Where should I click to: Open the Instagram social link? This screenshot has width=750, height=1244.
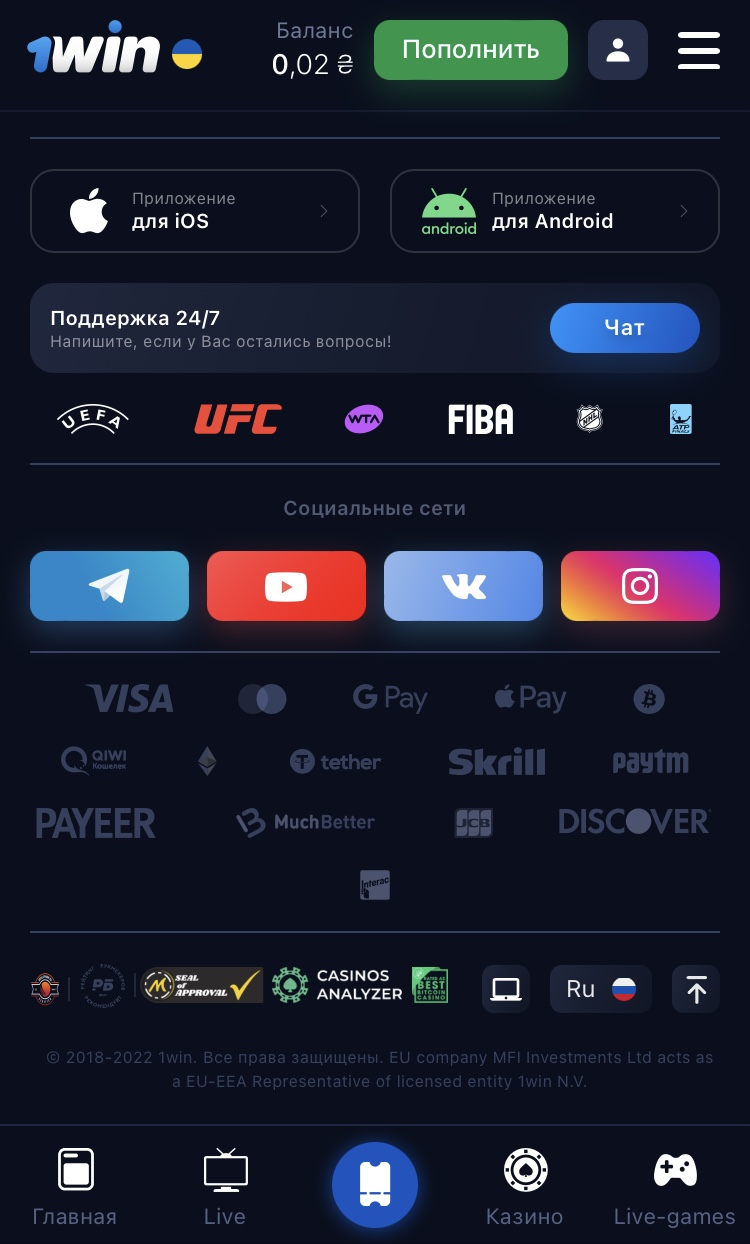tap(640, 586)
